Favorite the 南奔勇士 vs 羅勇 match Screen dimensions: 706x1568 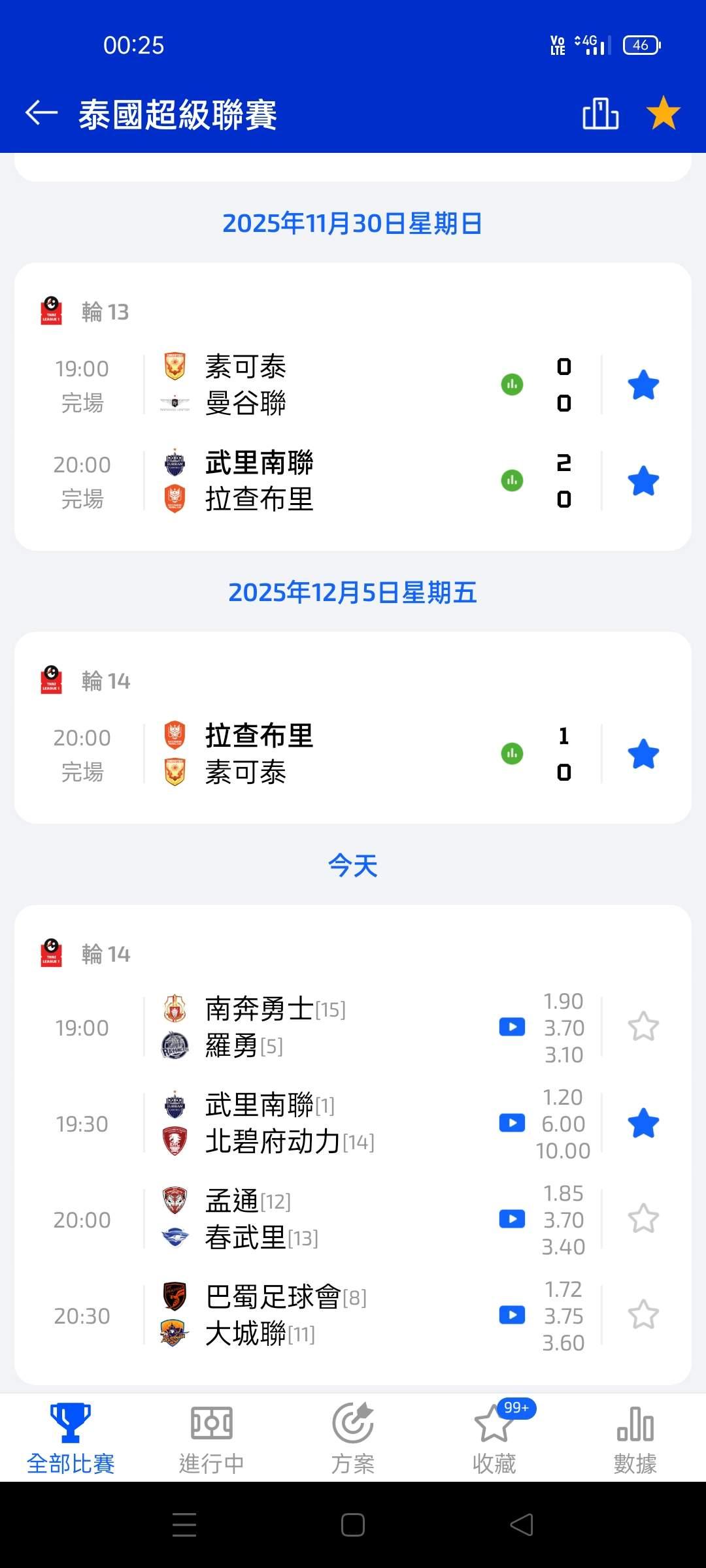point(643,1027)
